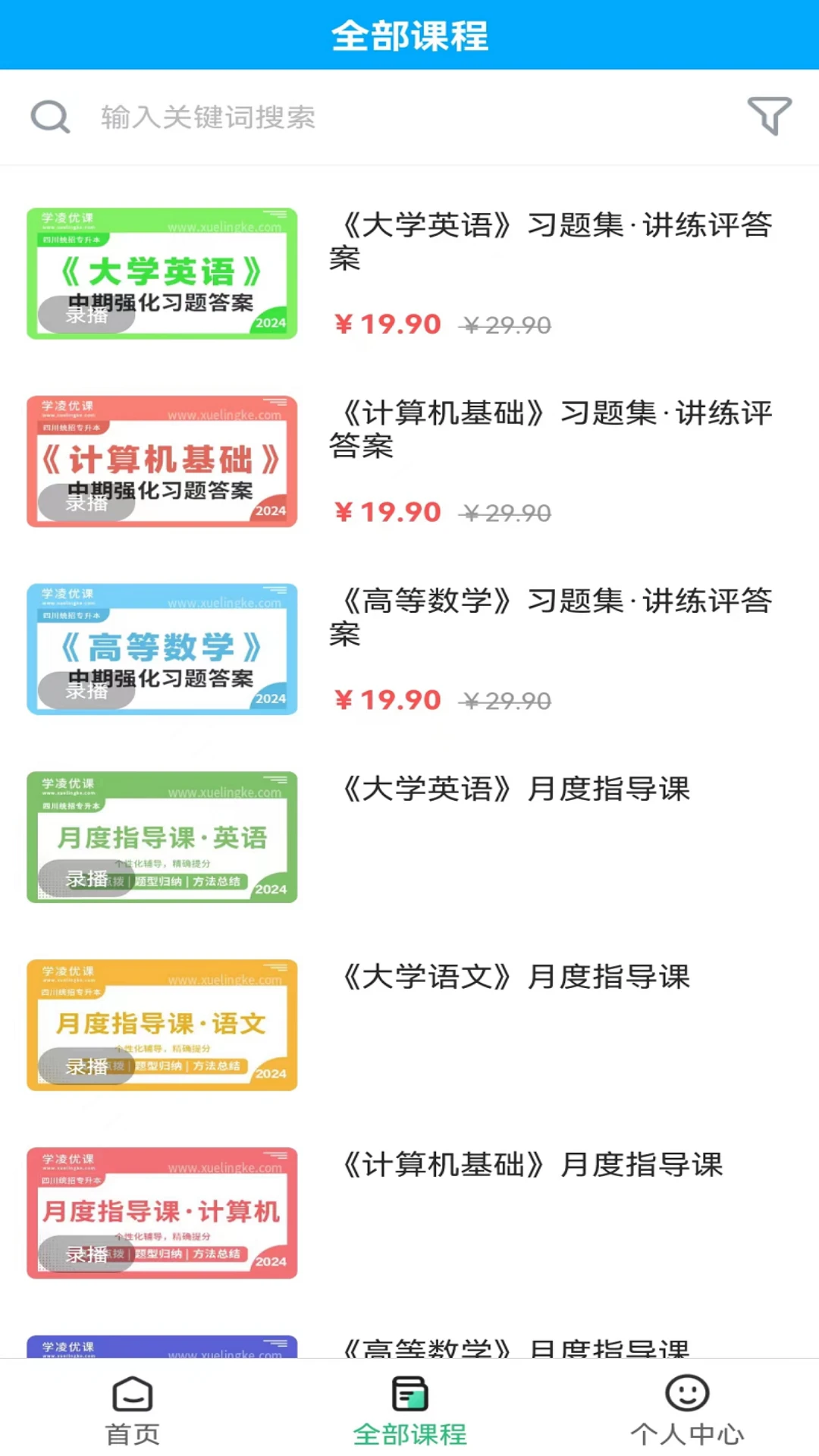Switch to the 个人中心 tab
The height and width of the screenshot is (1456, 819).
coord(686,1410)
